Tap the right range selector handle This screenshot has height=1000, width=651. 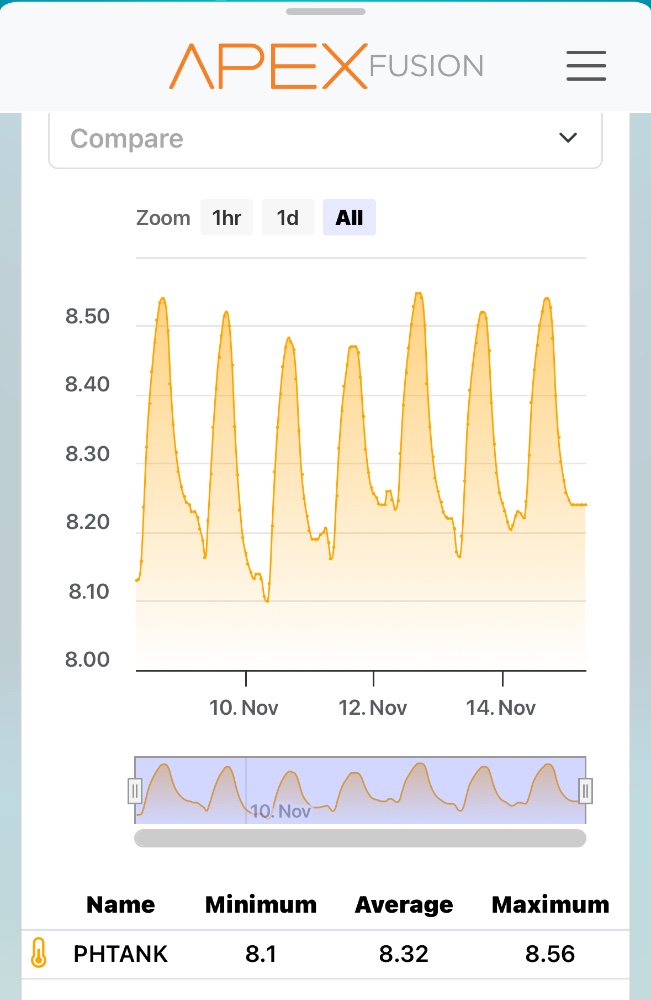[586, 791]
